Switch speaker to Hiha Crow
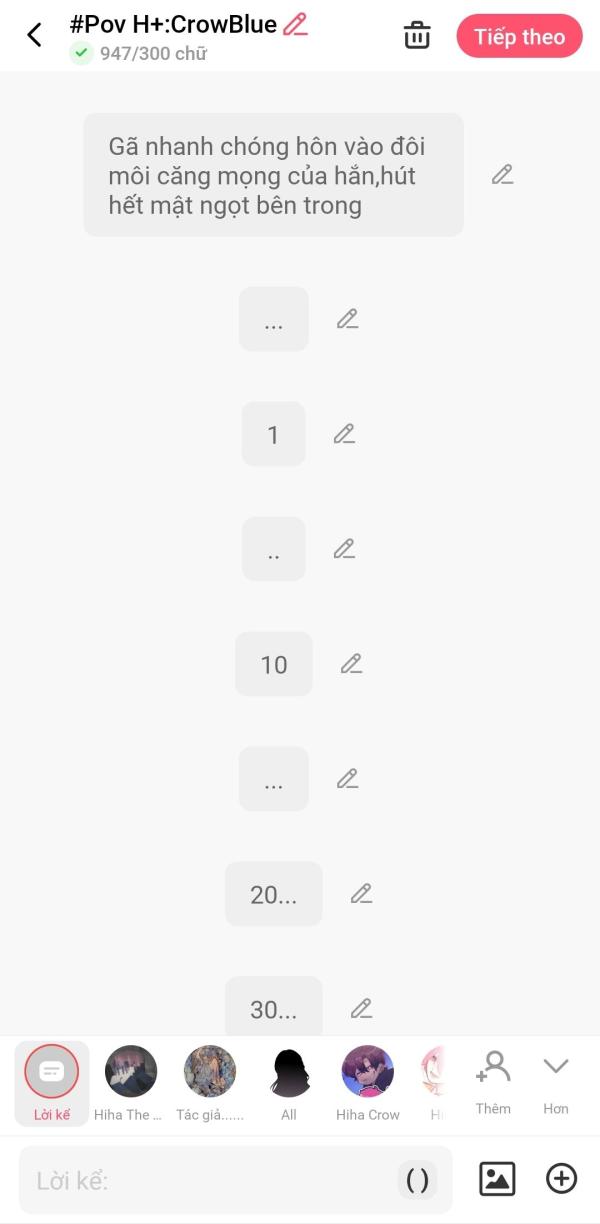 (x=367, y=1082)
